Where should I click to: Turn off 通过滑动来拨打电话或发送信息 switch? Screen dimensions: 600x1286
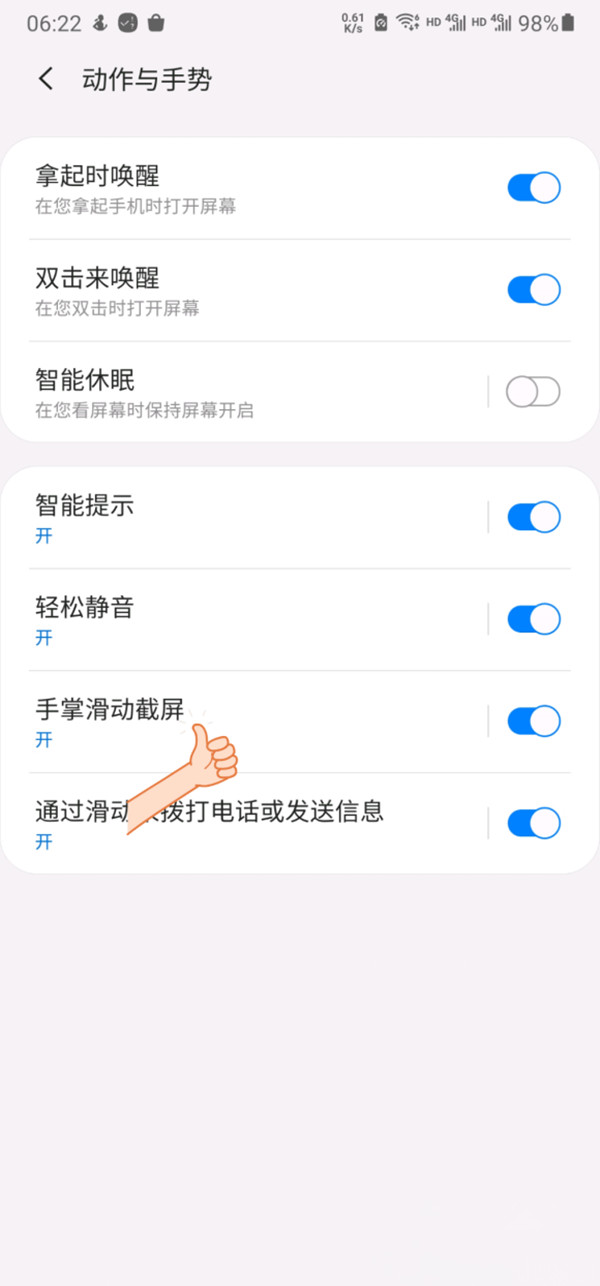coord(533,823)
